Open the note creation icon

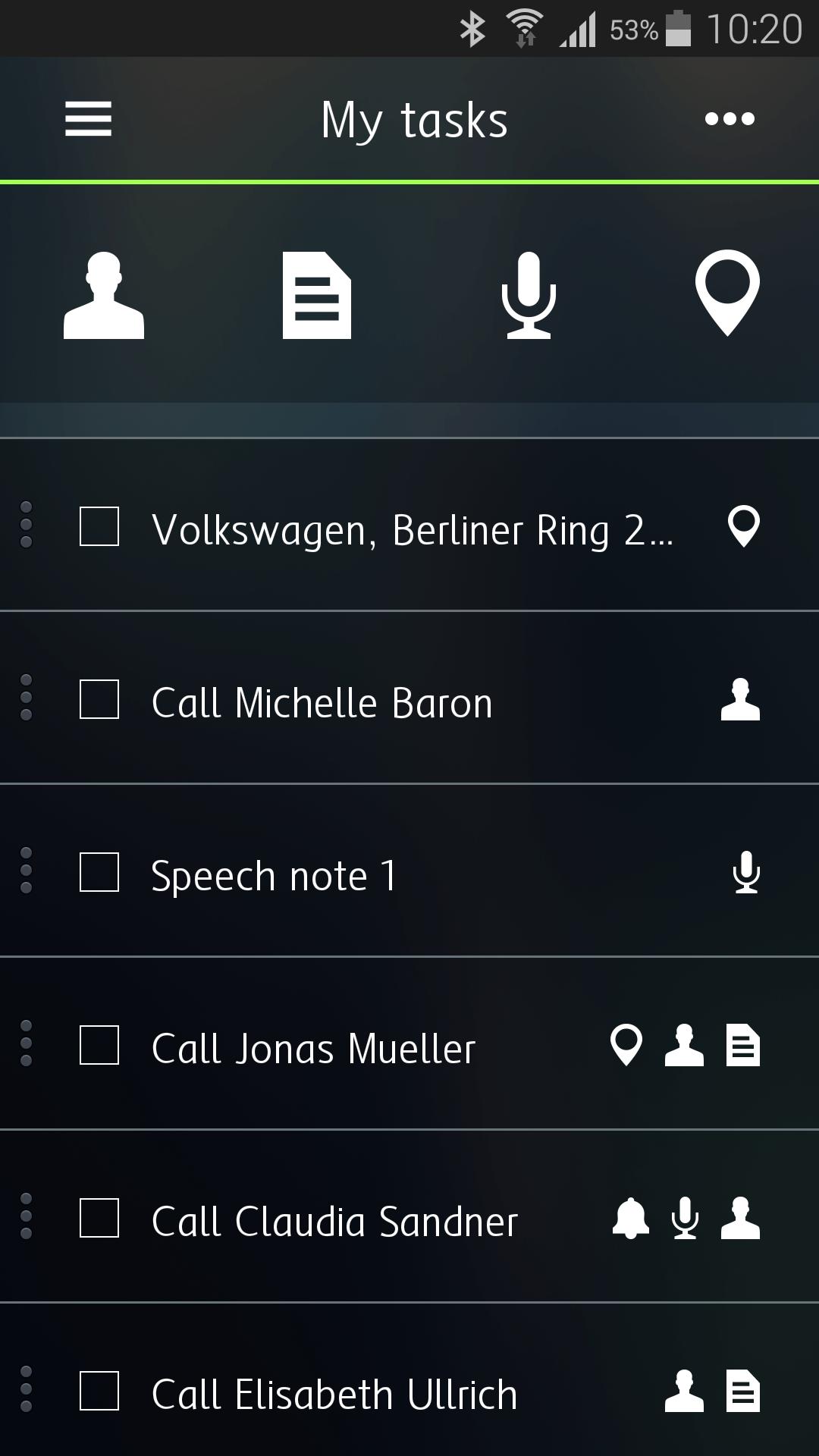pos(317,297)
